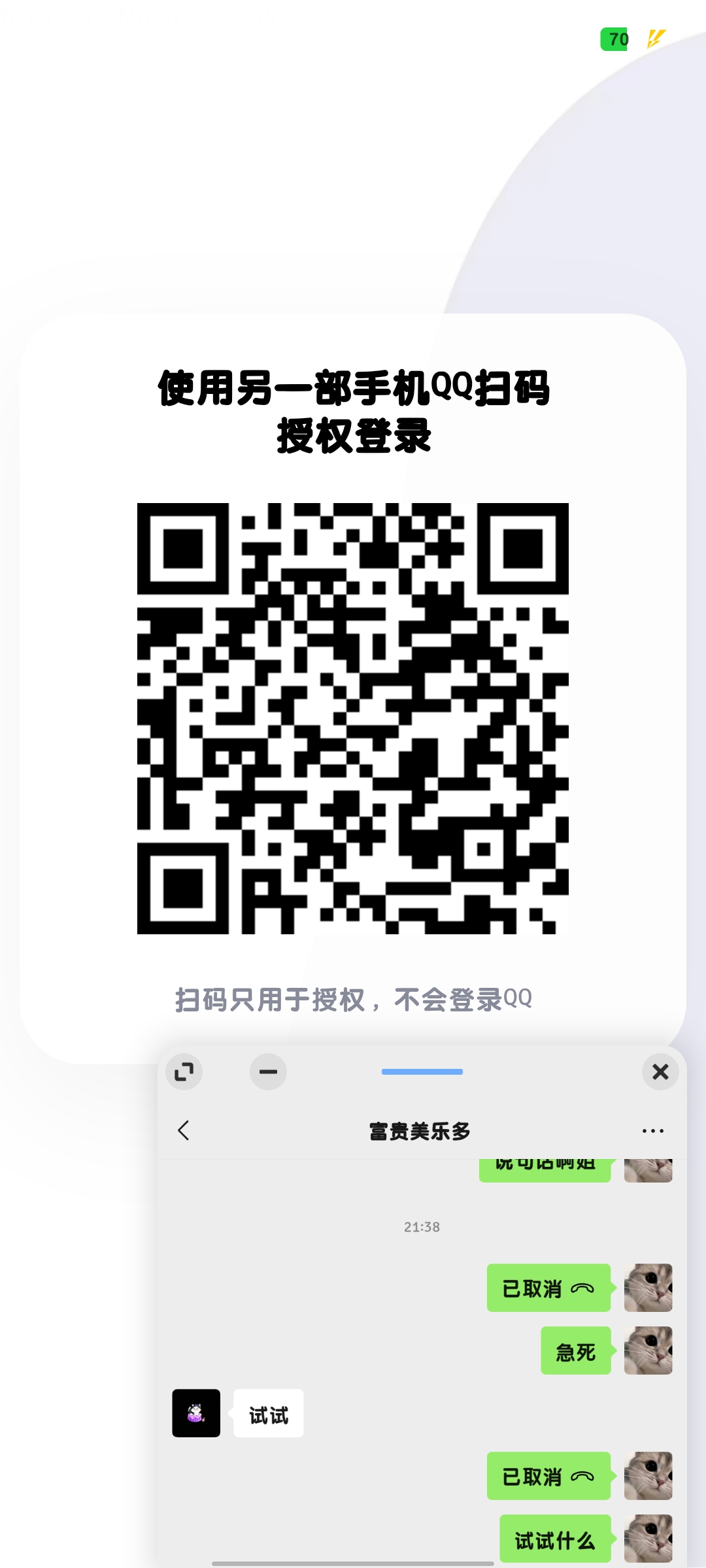Expand the floating chat window to fullscreen

pyautogui.click(x=184, y=1071)
